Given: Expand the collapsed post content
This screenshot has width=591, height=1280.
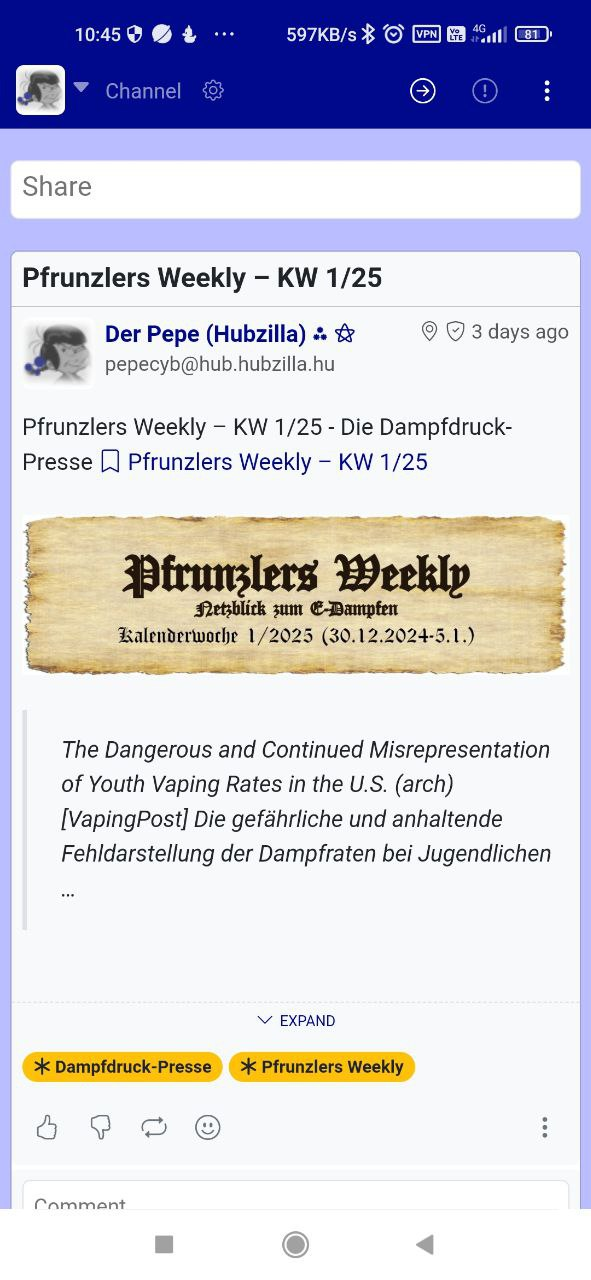Looking at the screenshot, I should [295, 1021].
